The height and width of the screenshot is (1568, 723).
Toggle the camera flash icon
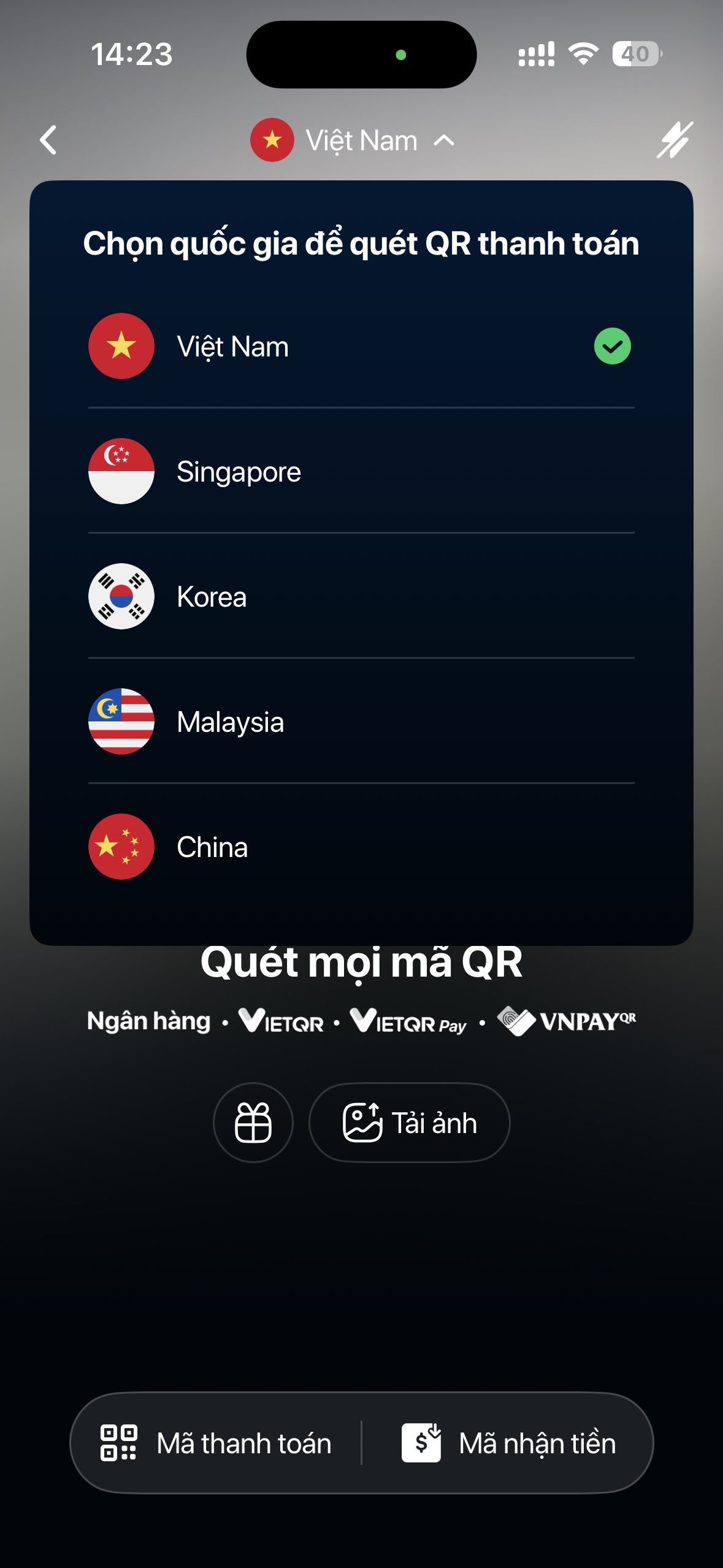[x=675, y=140]
